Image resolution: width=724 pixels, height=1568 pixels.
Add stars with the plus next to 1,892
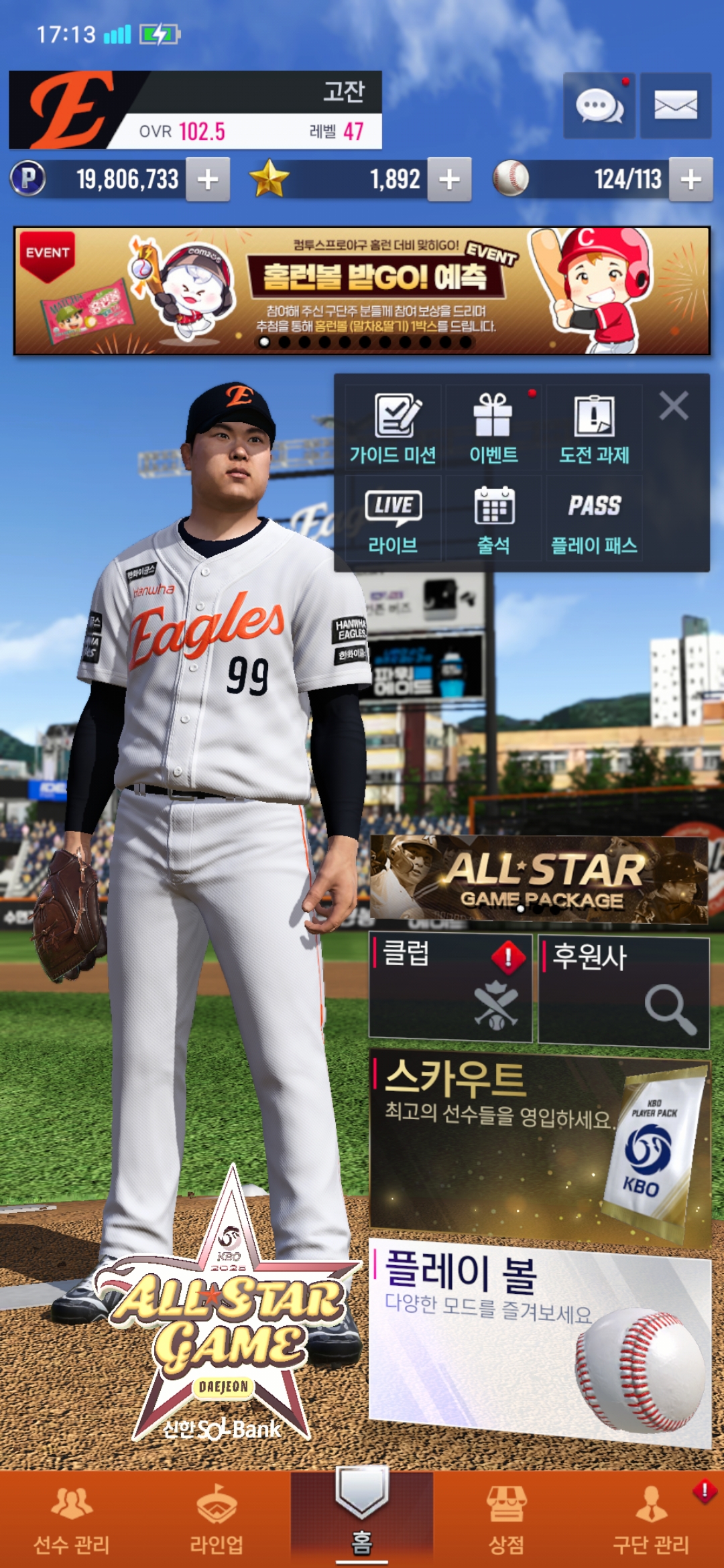pyautogui.click(x=449, y=179)
